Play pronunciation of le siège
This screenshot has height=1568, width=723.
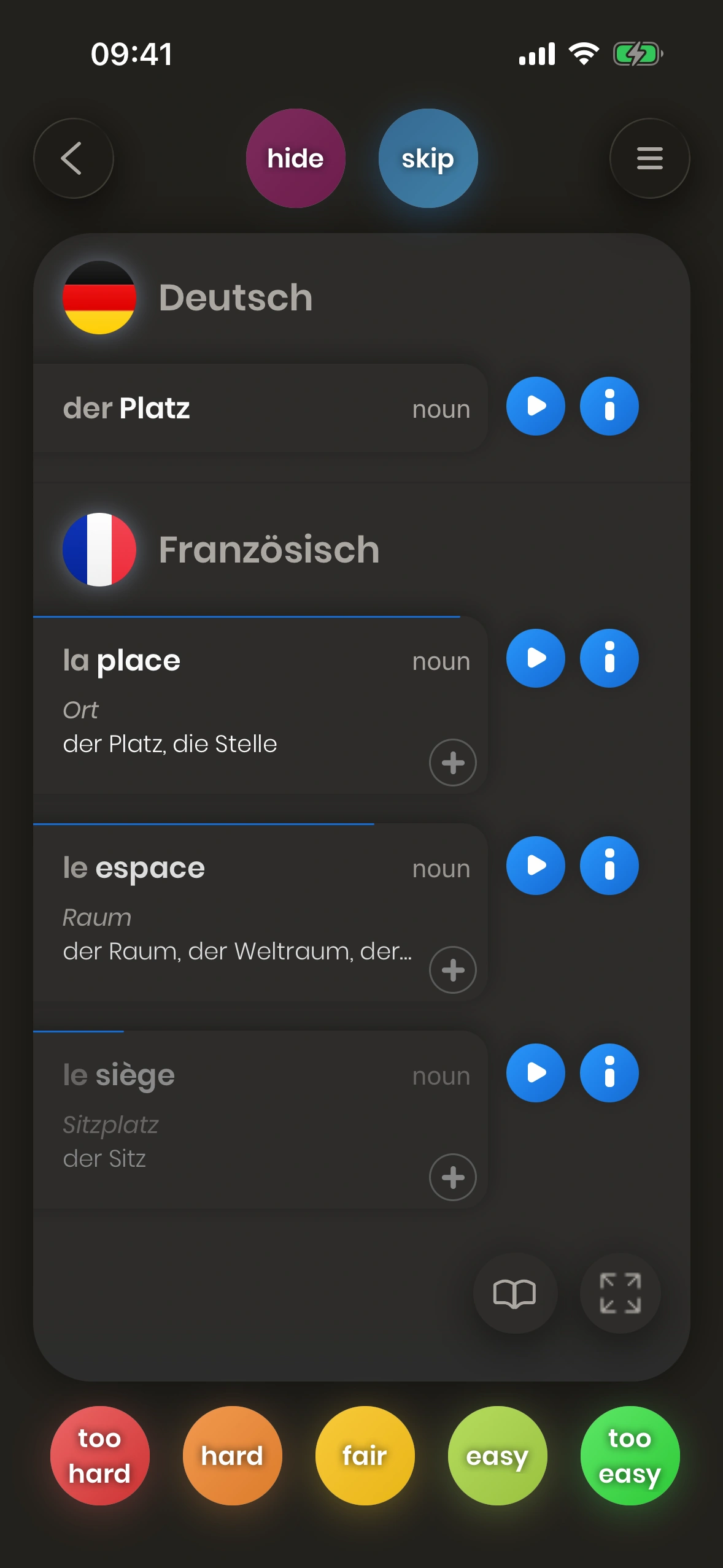click(x=535, y=1073)
